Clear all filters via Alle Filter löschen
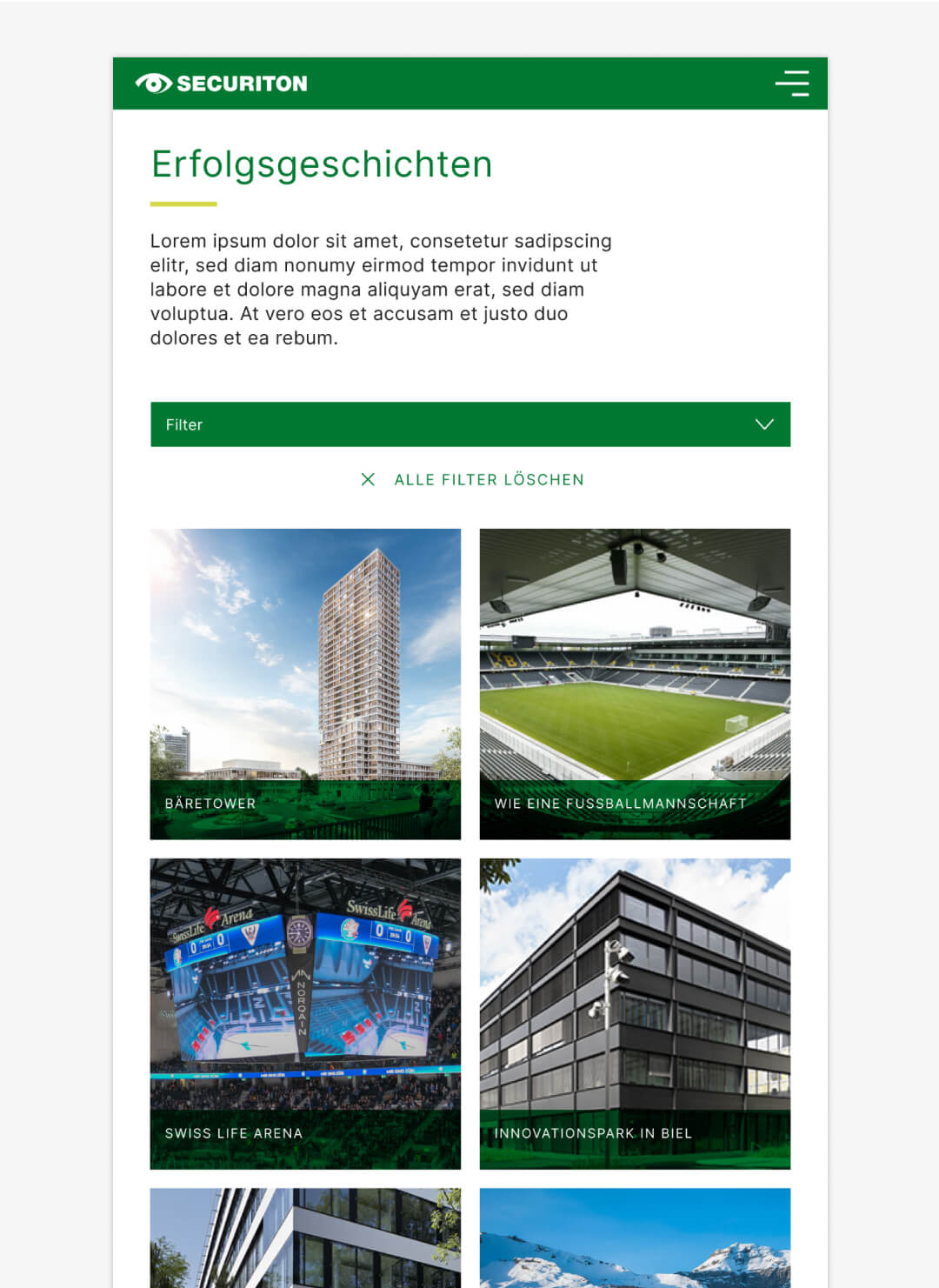Image resolution: width=939 pixels, height=1288 pixels. pyautogui.click(x=472, y=479)
